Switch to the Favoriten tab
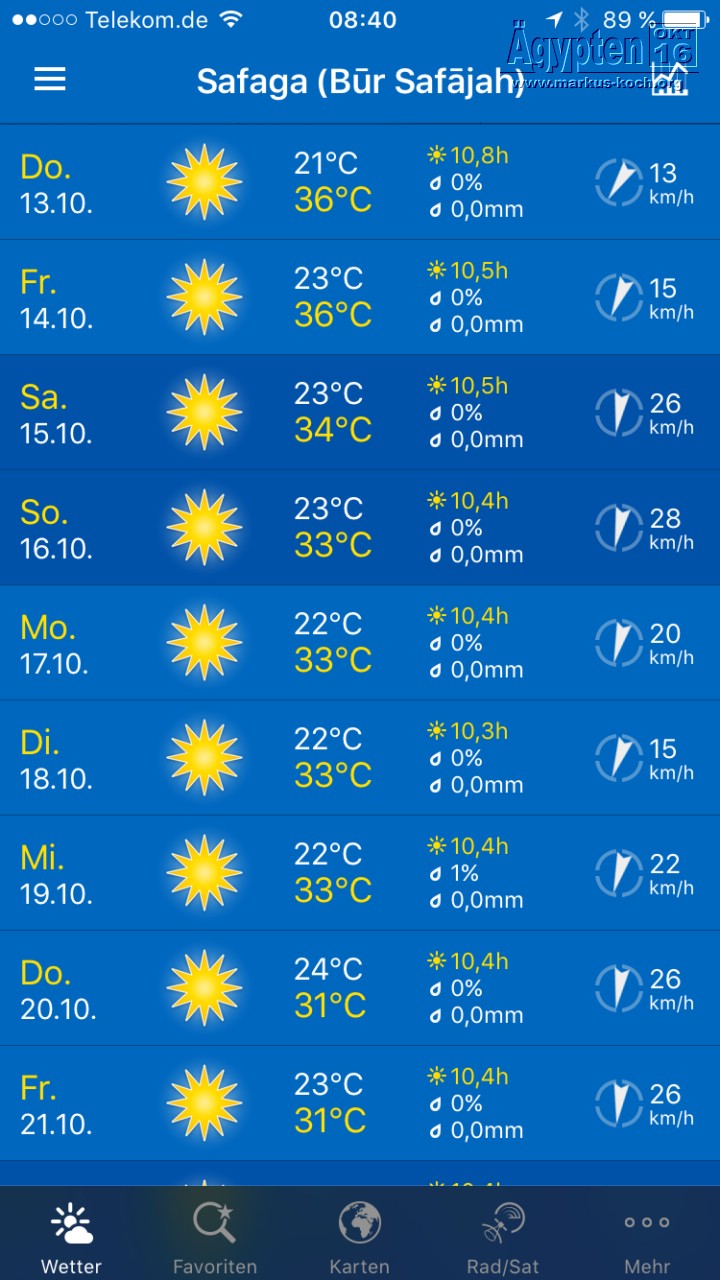This screenshot has height=1280, width=720. 214,1236
